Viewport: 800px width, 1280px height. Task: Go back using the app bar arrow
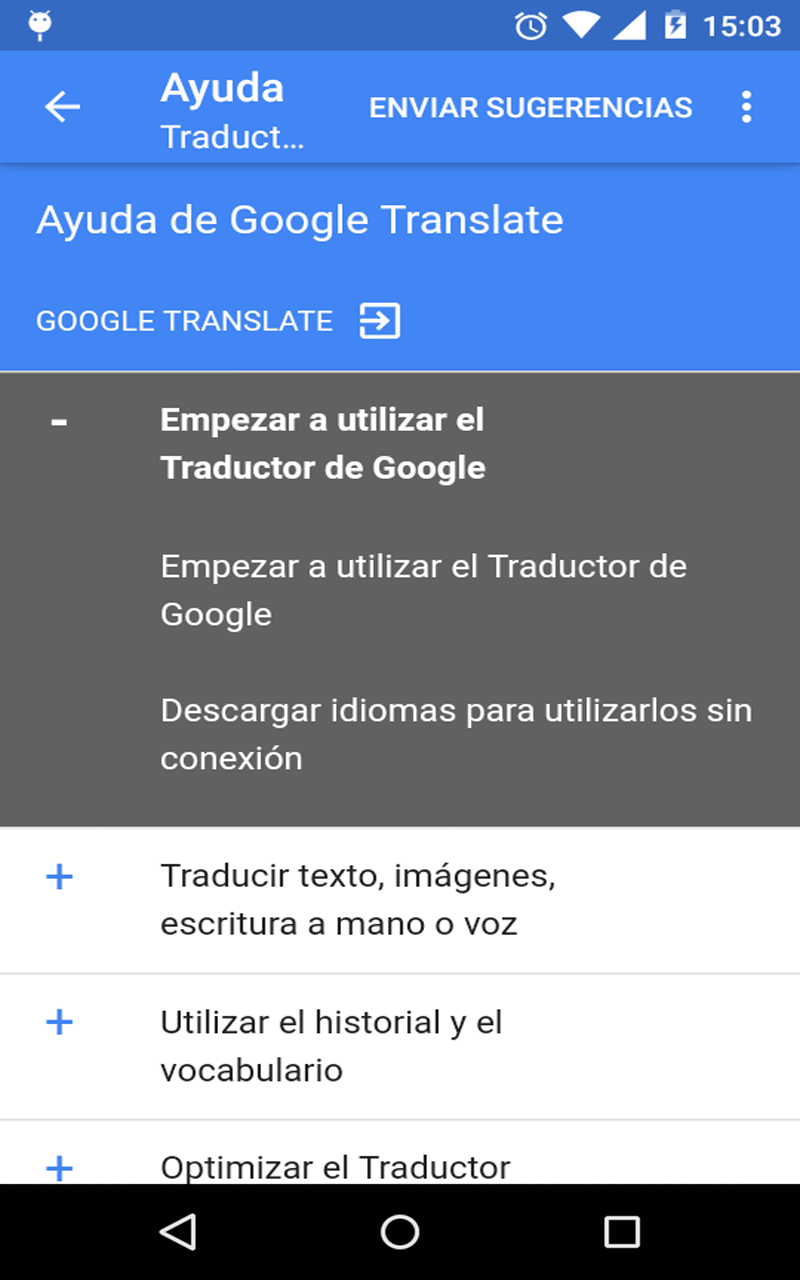click(62, 107)
